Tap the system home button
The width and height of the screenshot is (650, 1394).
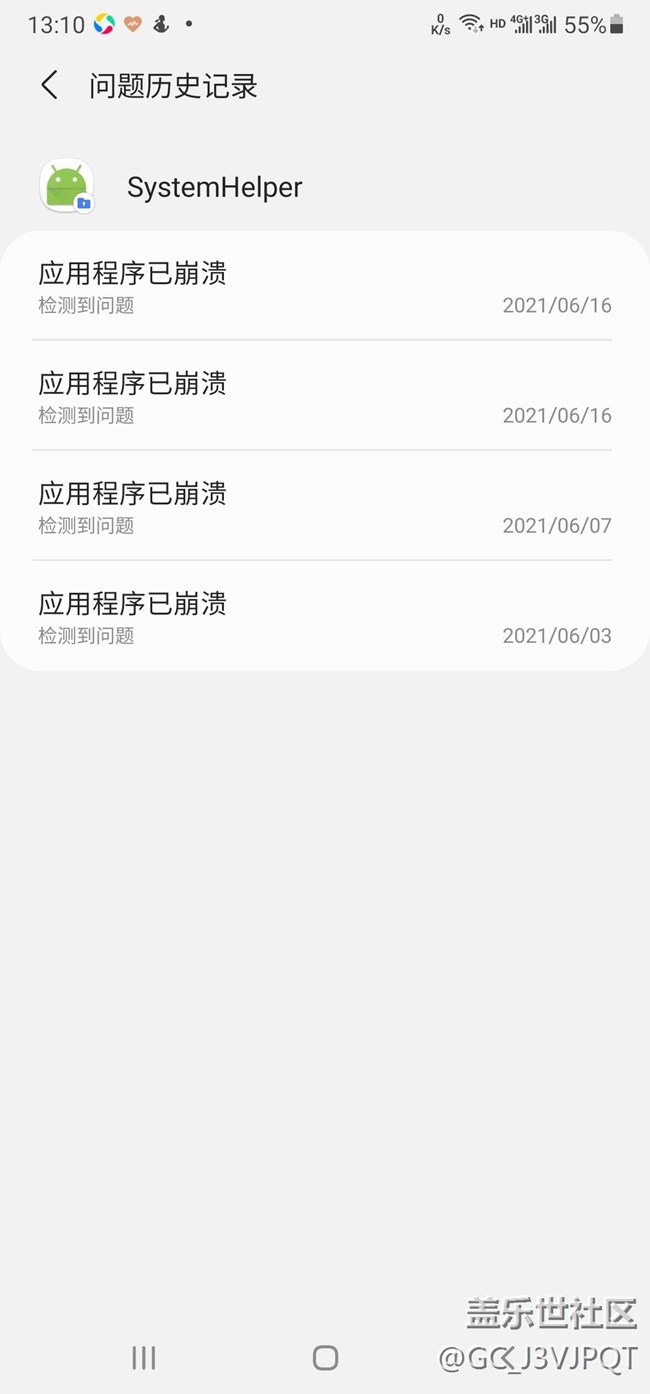325,1357
